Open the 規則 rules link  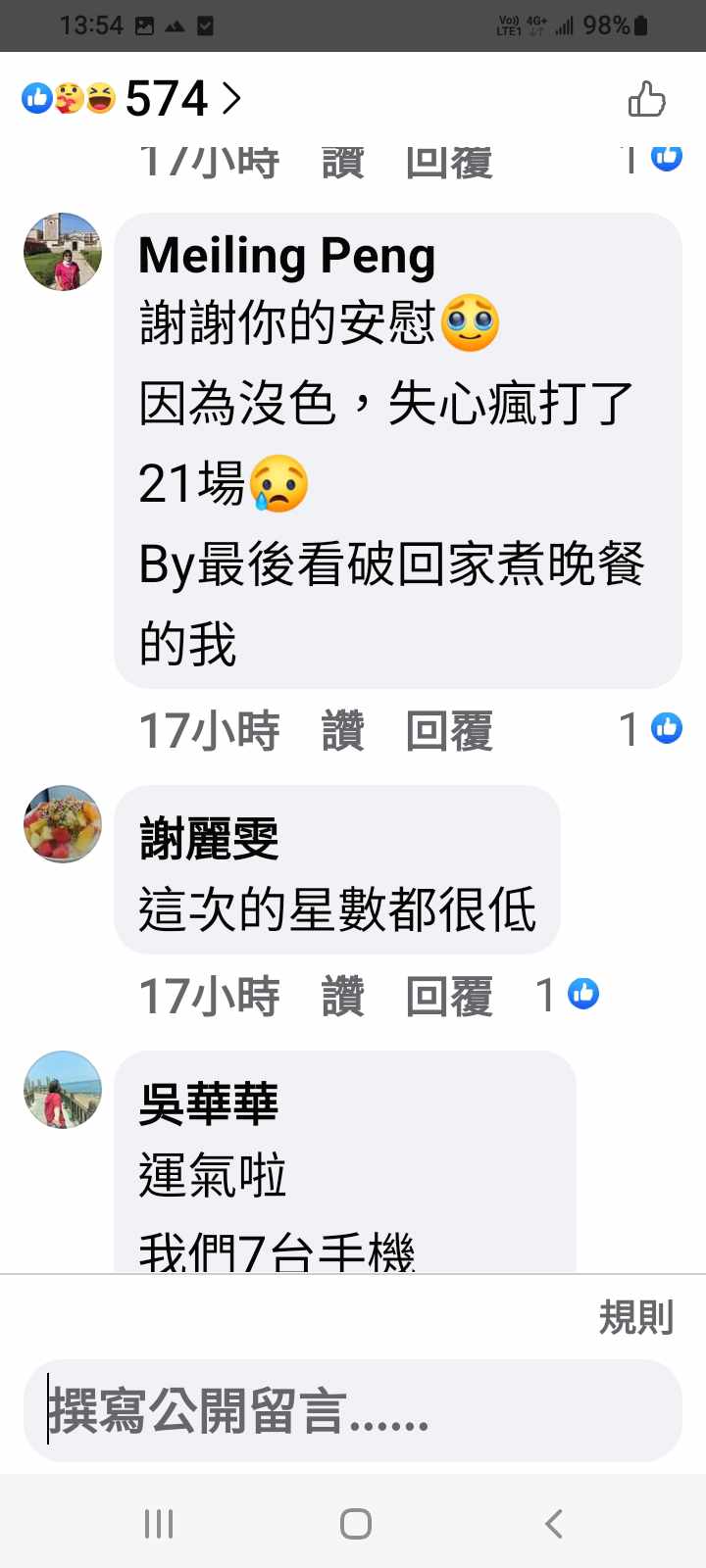point(636,1318)
